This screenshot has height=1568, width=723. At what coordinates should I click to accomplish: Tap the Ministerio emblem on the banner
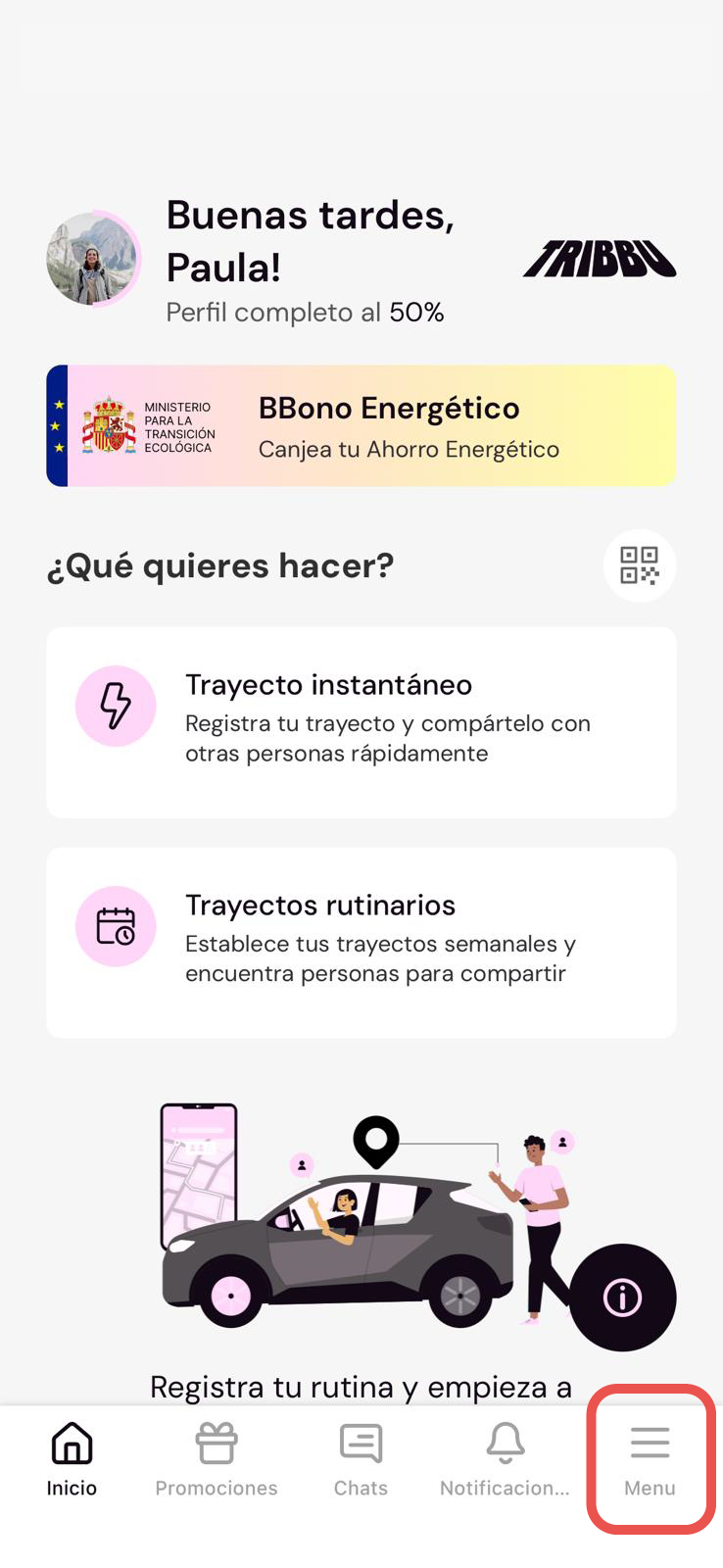113,424
